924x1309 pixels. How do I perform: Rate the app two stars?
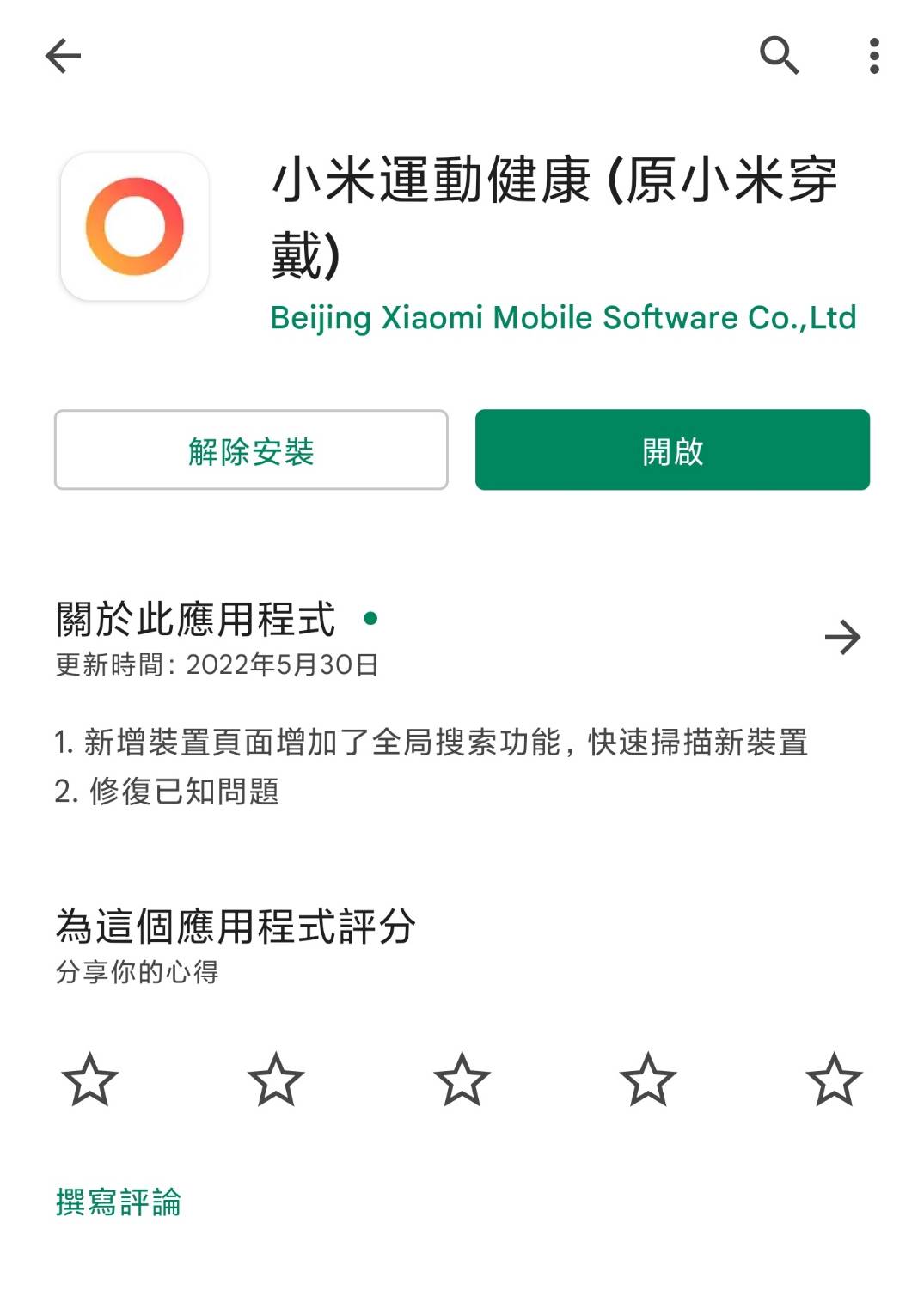276,1080
